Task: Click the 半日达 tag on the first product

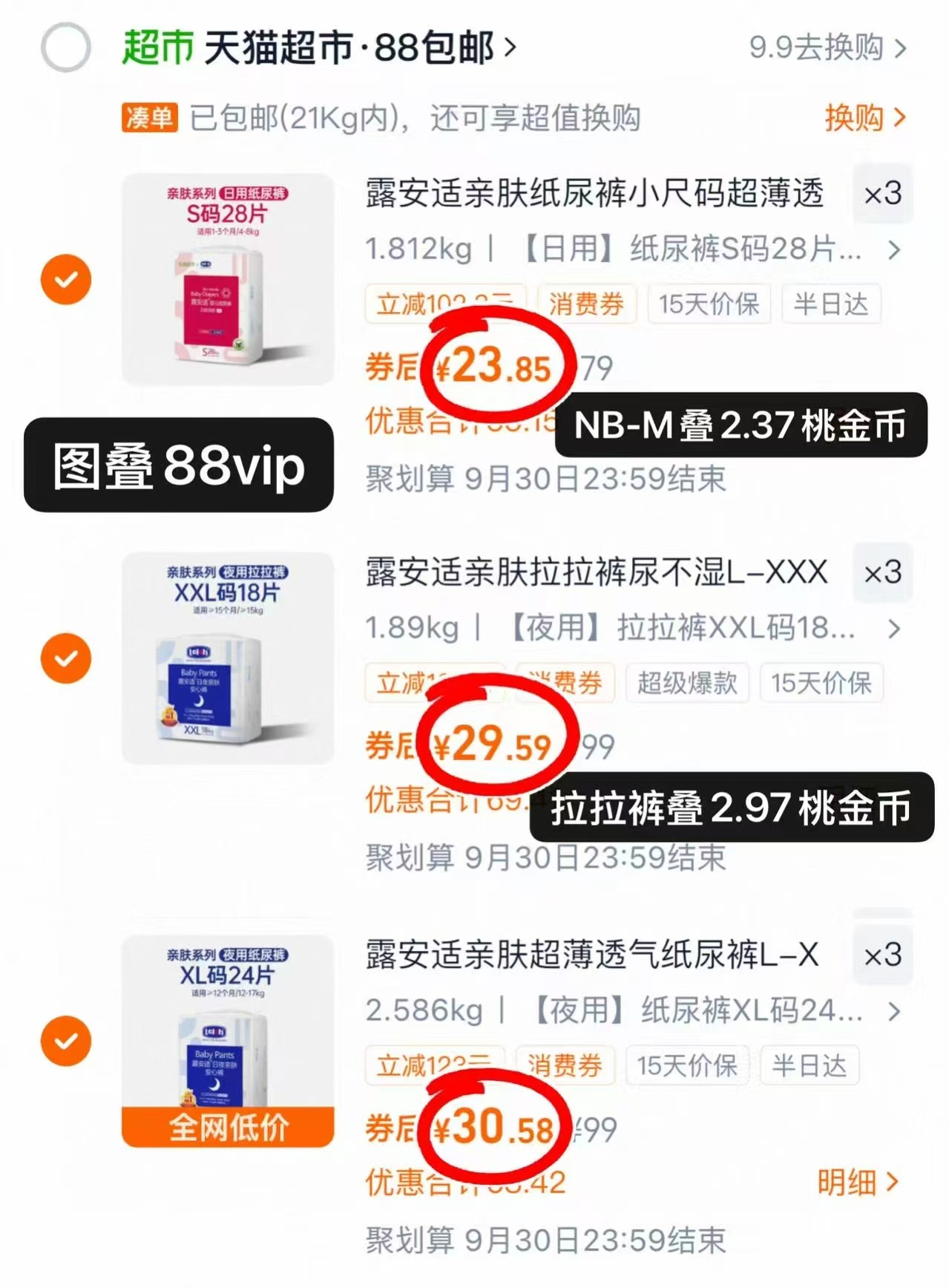Action: point(832,304)
